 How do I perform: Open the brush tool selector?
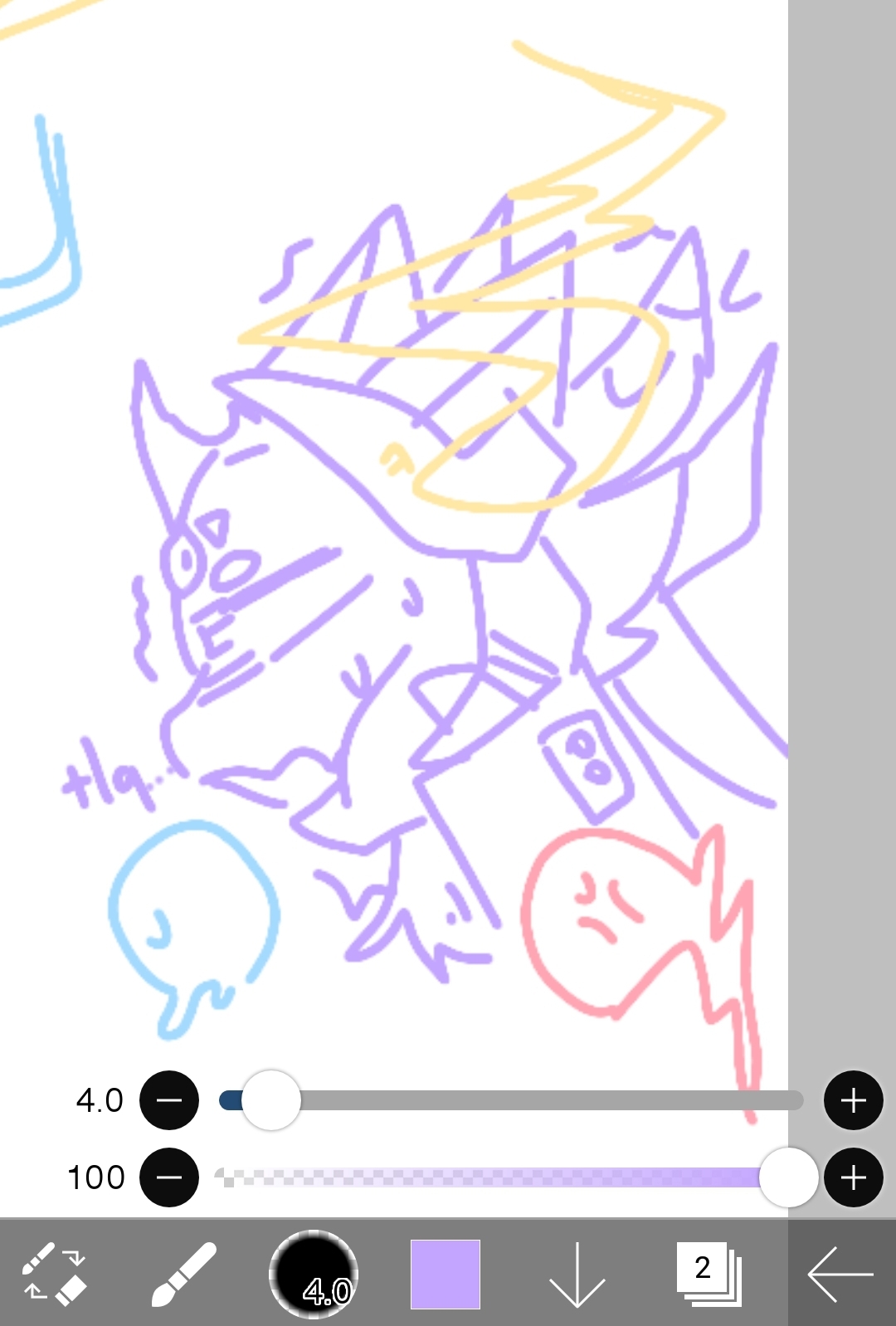tap(184, 1274)
